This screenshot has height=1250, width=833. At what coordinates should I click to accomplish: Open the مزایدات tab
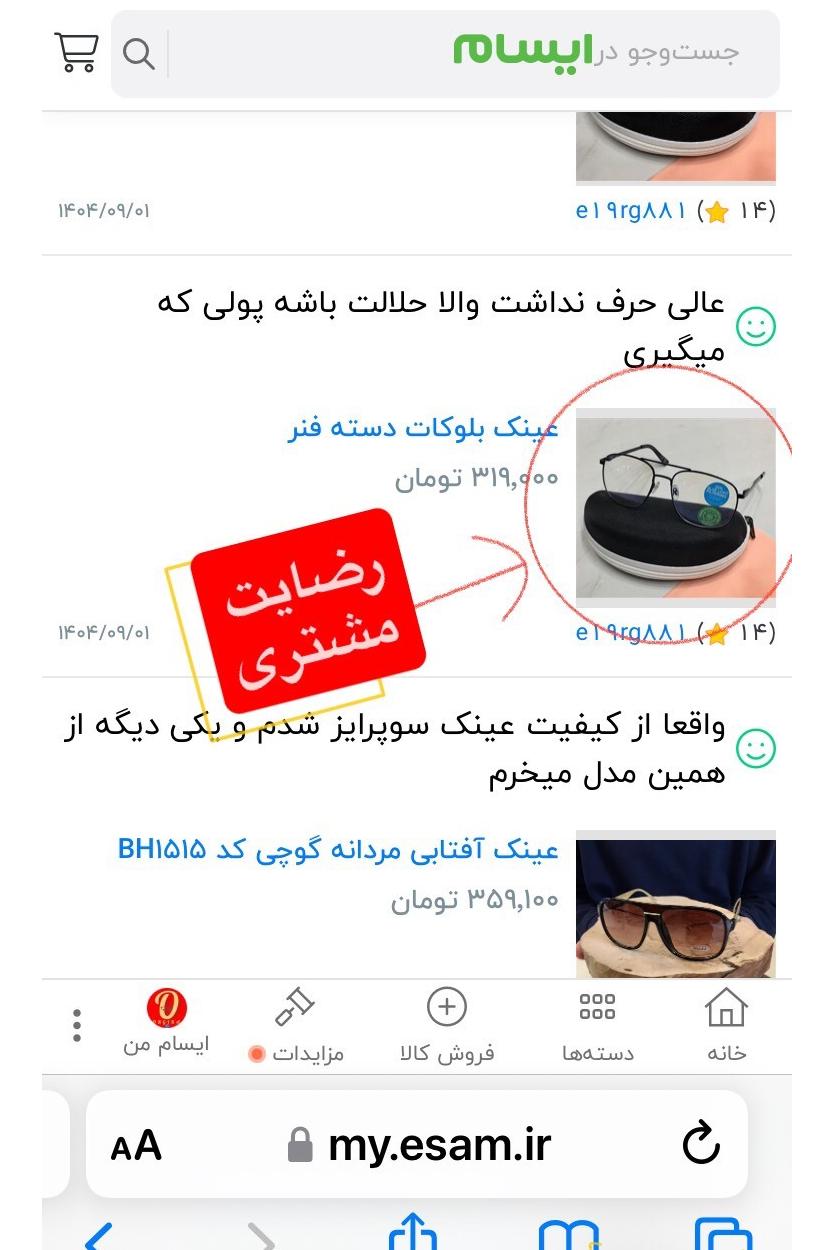coord(297,1024)
